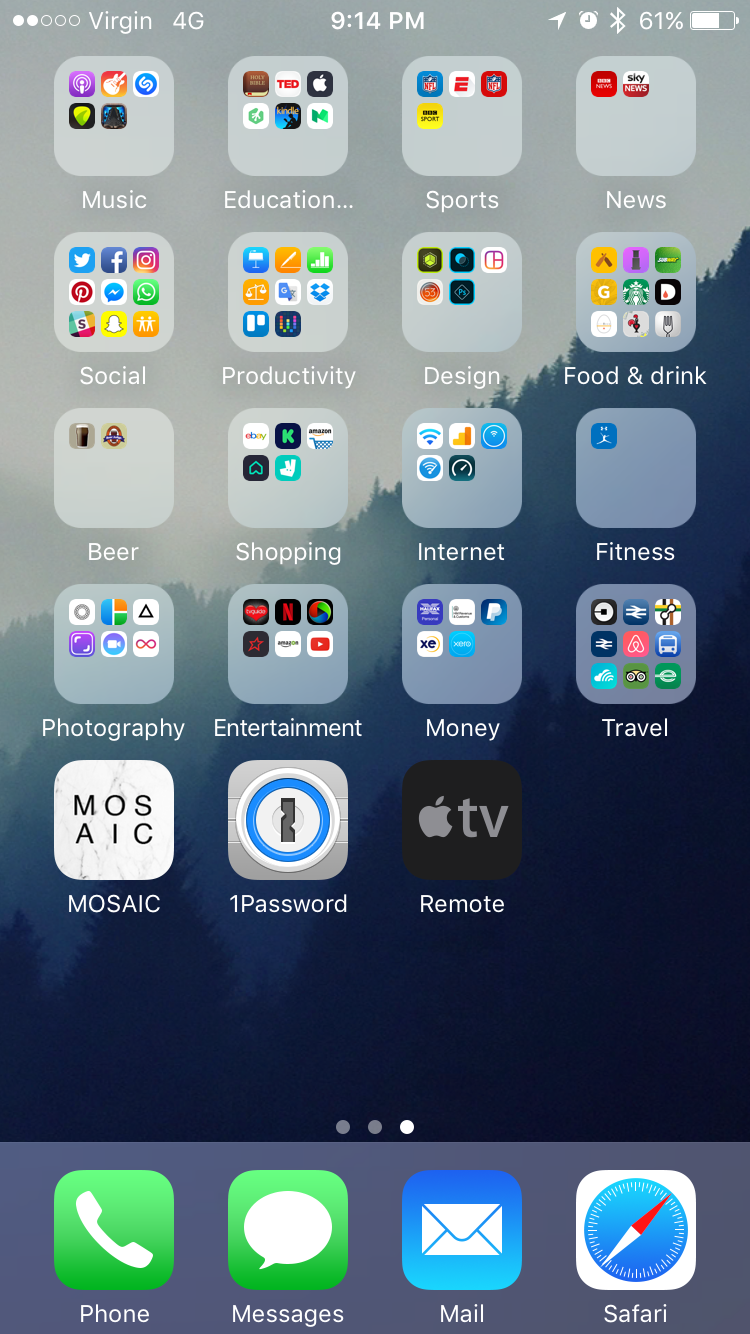Viewport: 750px width, 1334px height.
Task: Open the Photography folder
Action: pos(114,644)
